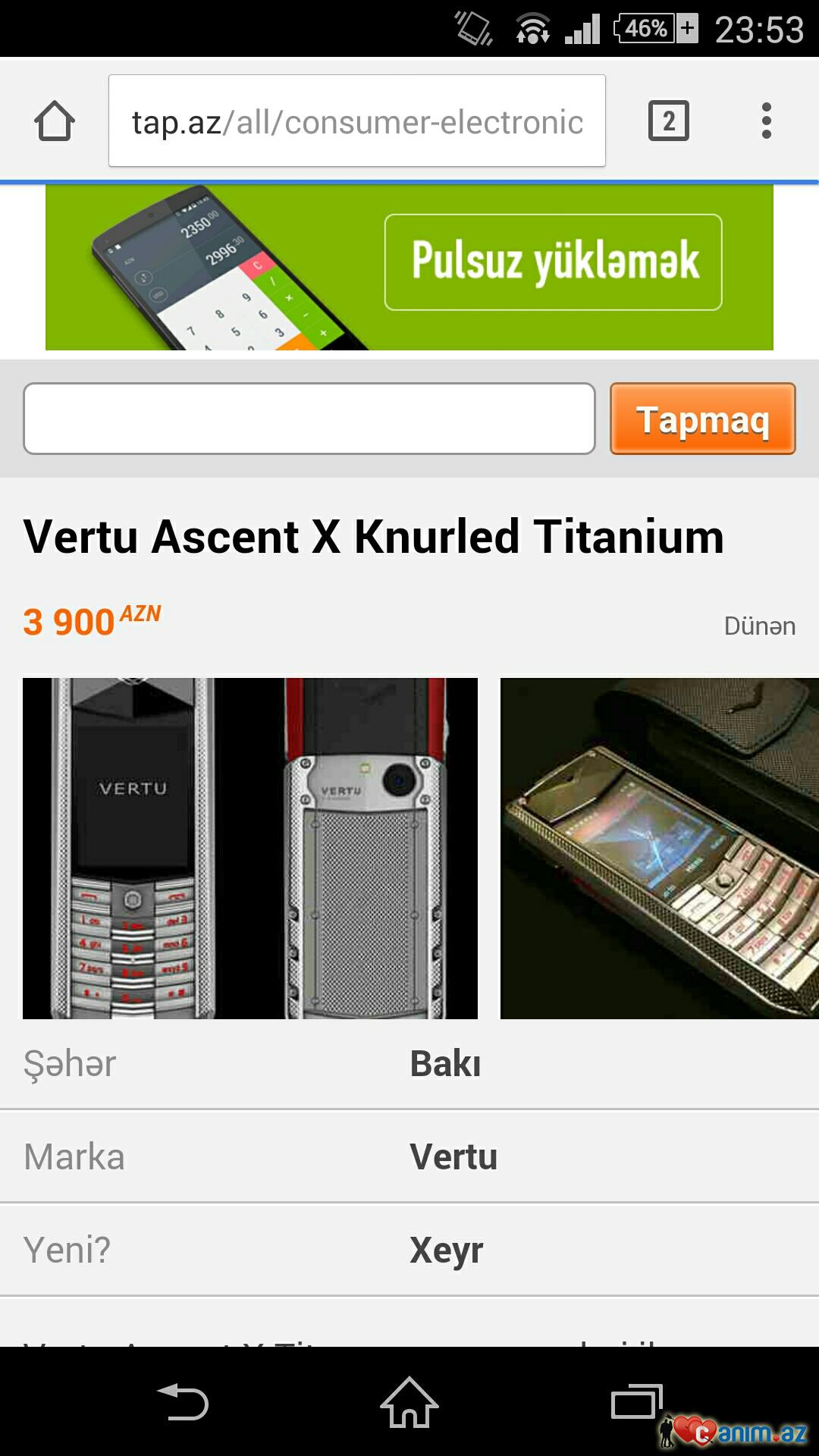Viewport: 819px width, 1456px height.
Task: Open the first Vertu photo, front and back
Action: (x=250, y=848)
